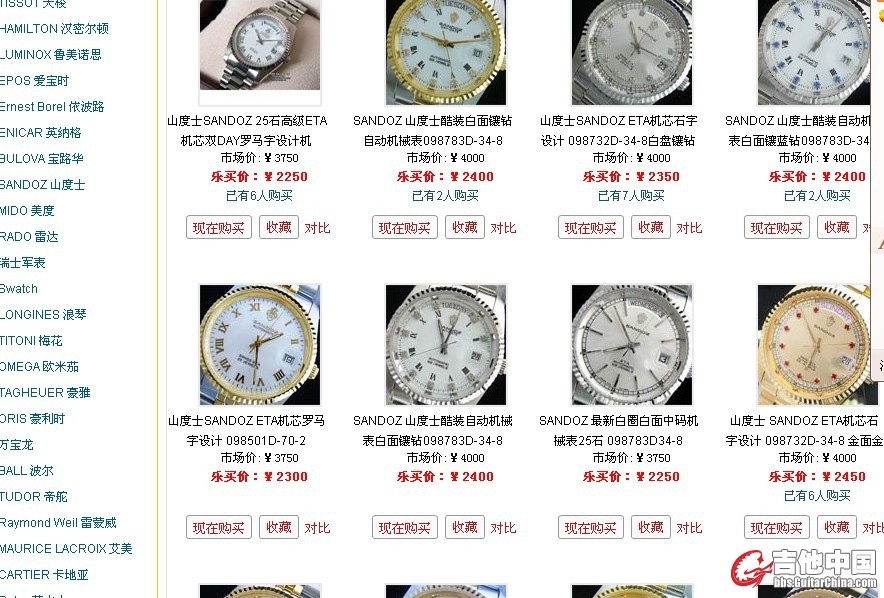Favorite the 098501D-70-2 罗马字 watch
The image size is (884, 598).
278,527
